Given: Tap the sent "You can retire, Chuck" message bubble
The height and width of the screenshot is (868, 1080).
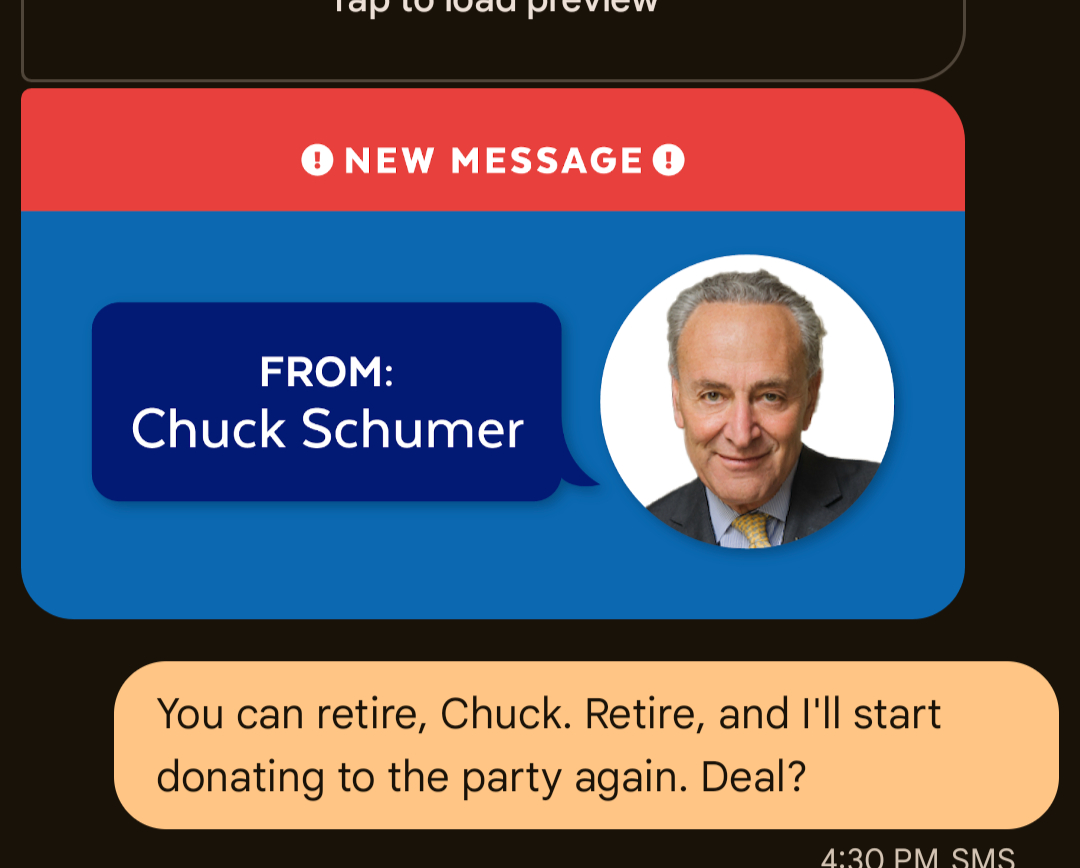Looking at the screenshot, I should 586,745.
